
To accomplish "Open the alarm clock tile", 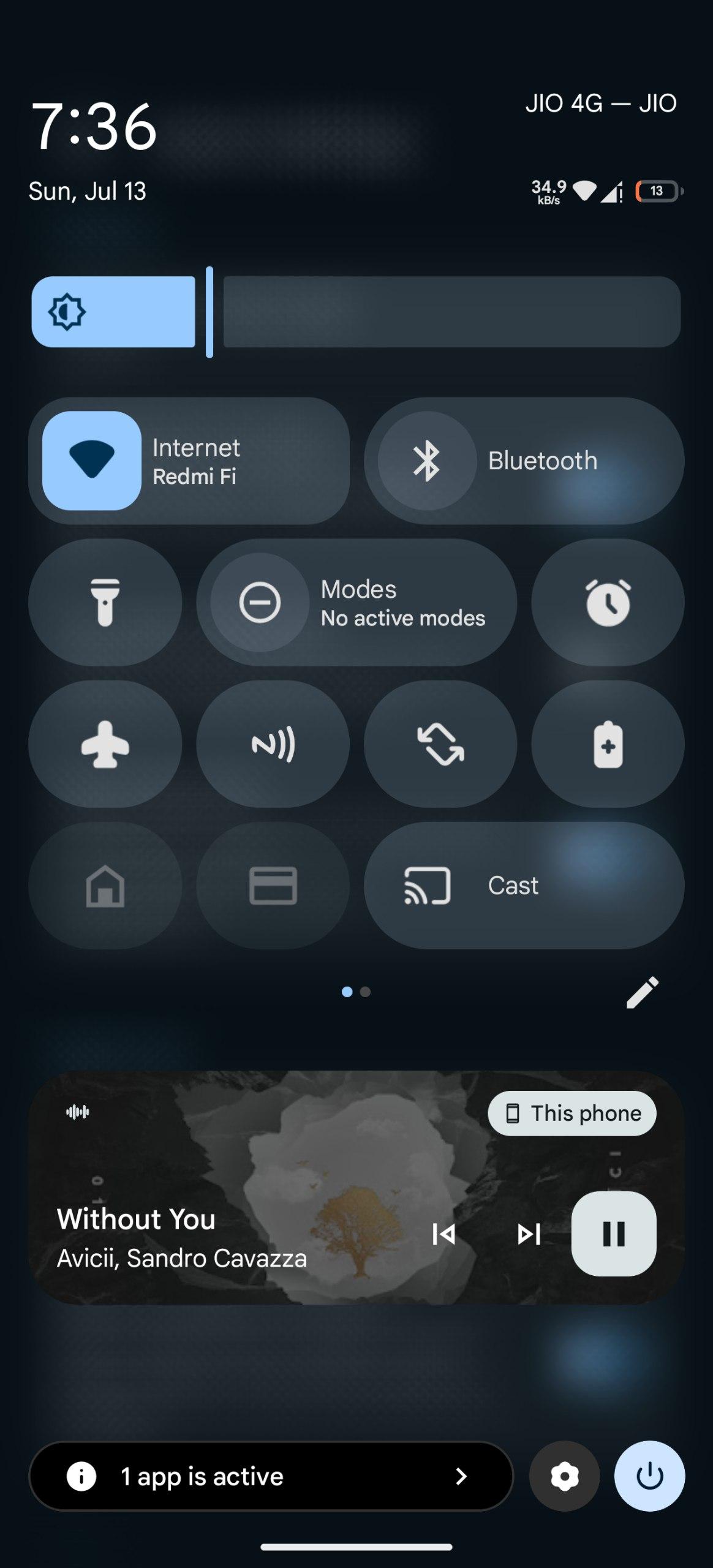I will point(608,603).
